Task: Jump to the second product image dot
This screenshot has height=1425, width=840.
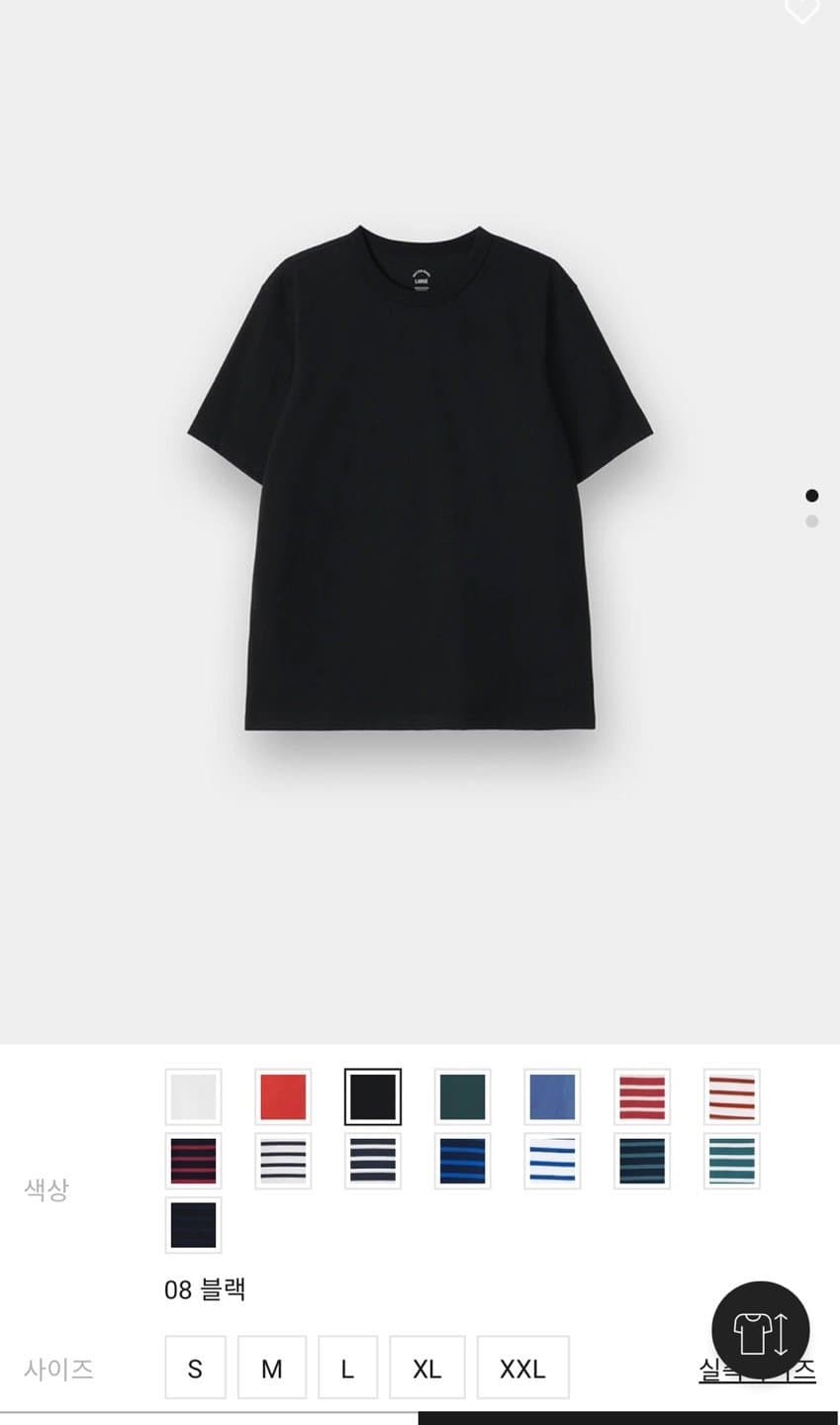Action: pos(812,521)
